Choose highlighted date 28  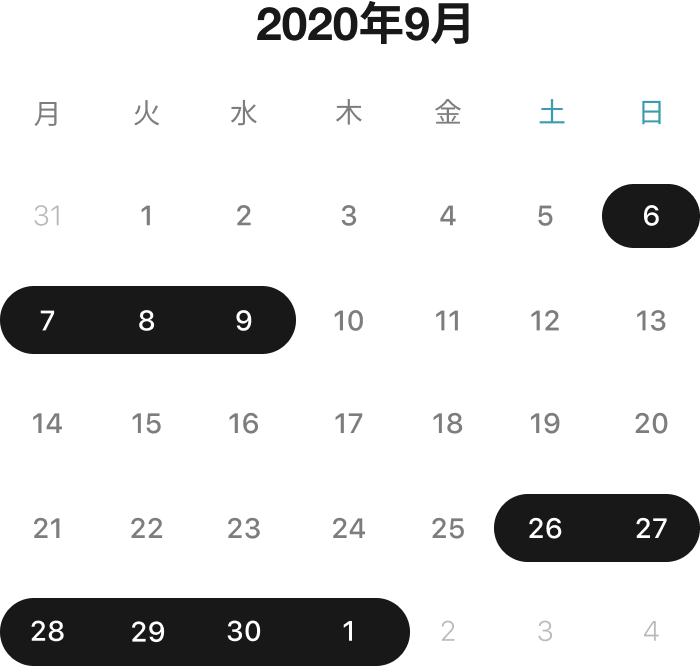pos(47,632)
